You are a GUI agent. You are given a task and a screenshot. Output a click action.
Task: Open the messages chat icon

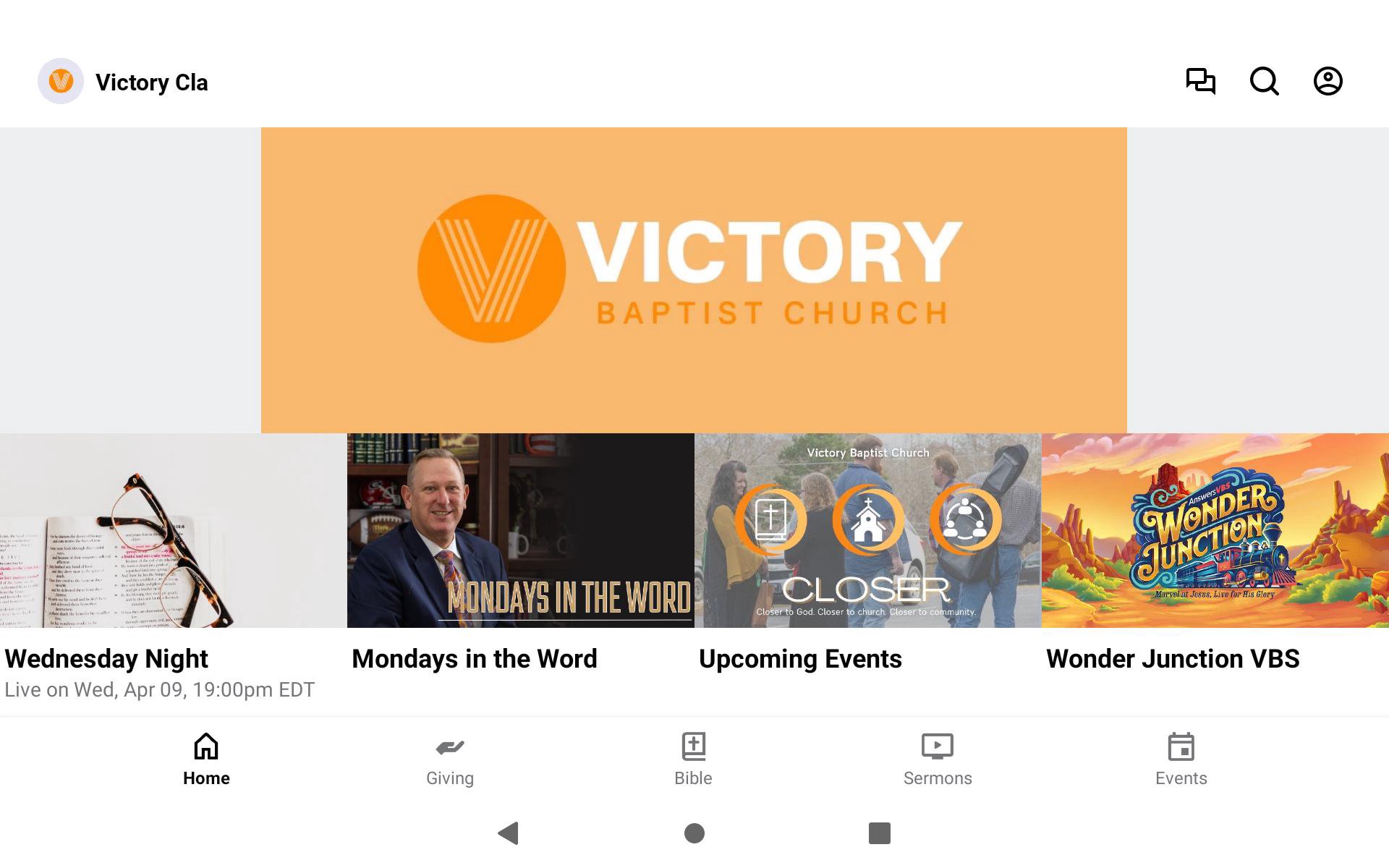click(1200, 81)
